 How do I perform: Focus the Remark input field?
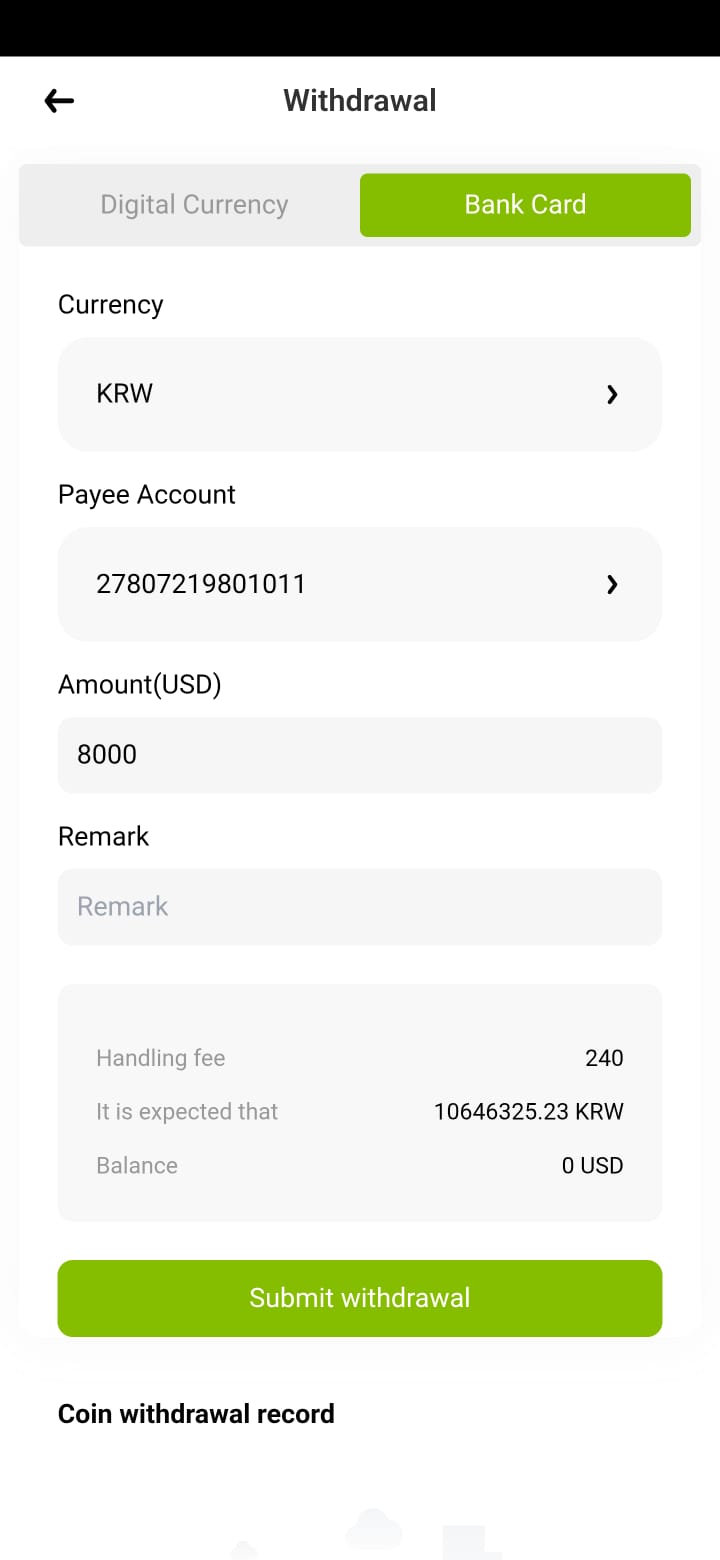click(x=360, y=907)
